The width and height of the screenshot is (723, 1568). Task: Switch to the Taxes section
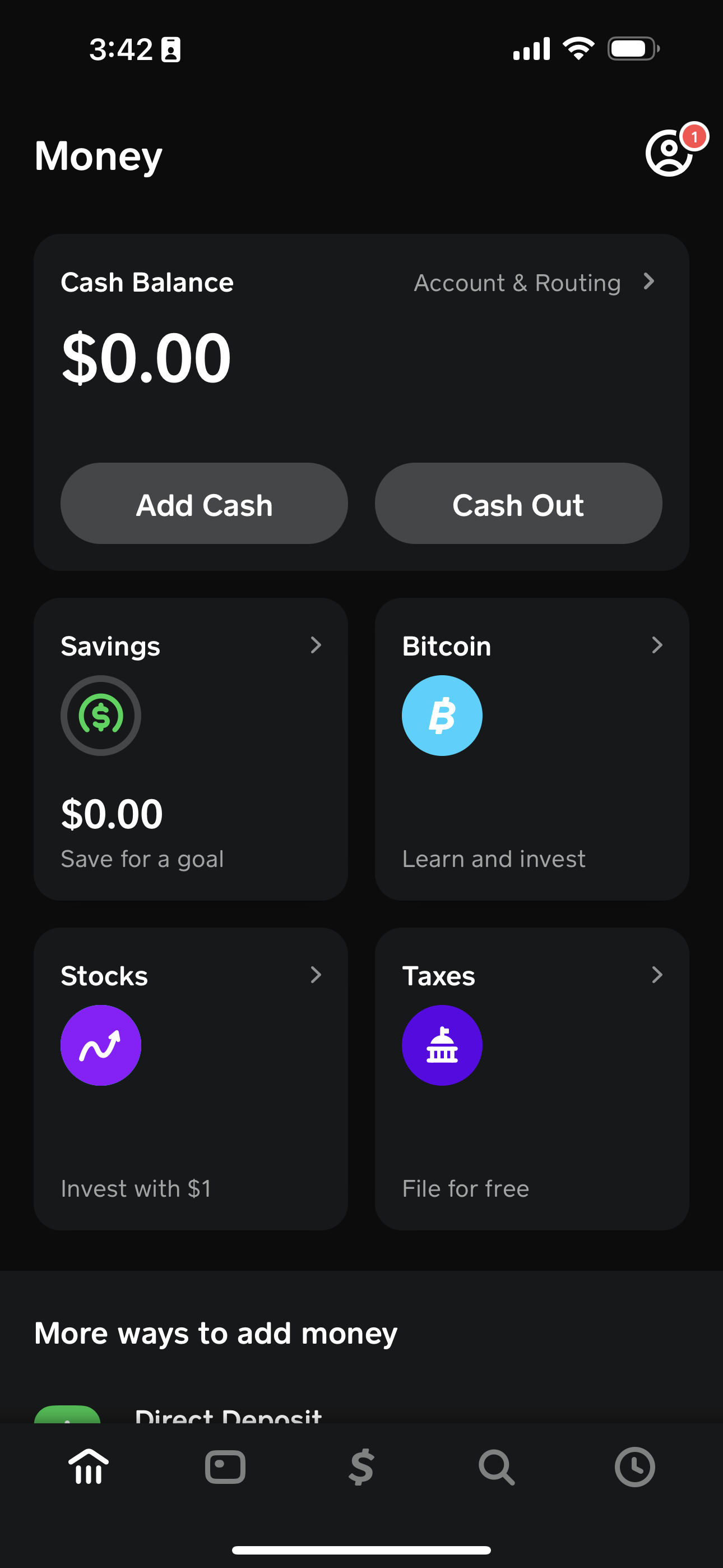532,1077
